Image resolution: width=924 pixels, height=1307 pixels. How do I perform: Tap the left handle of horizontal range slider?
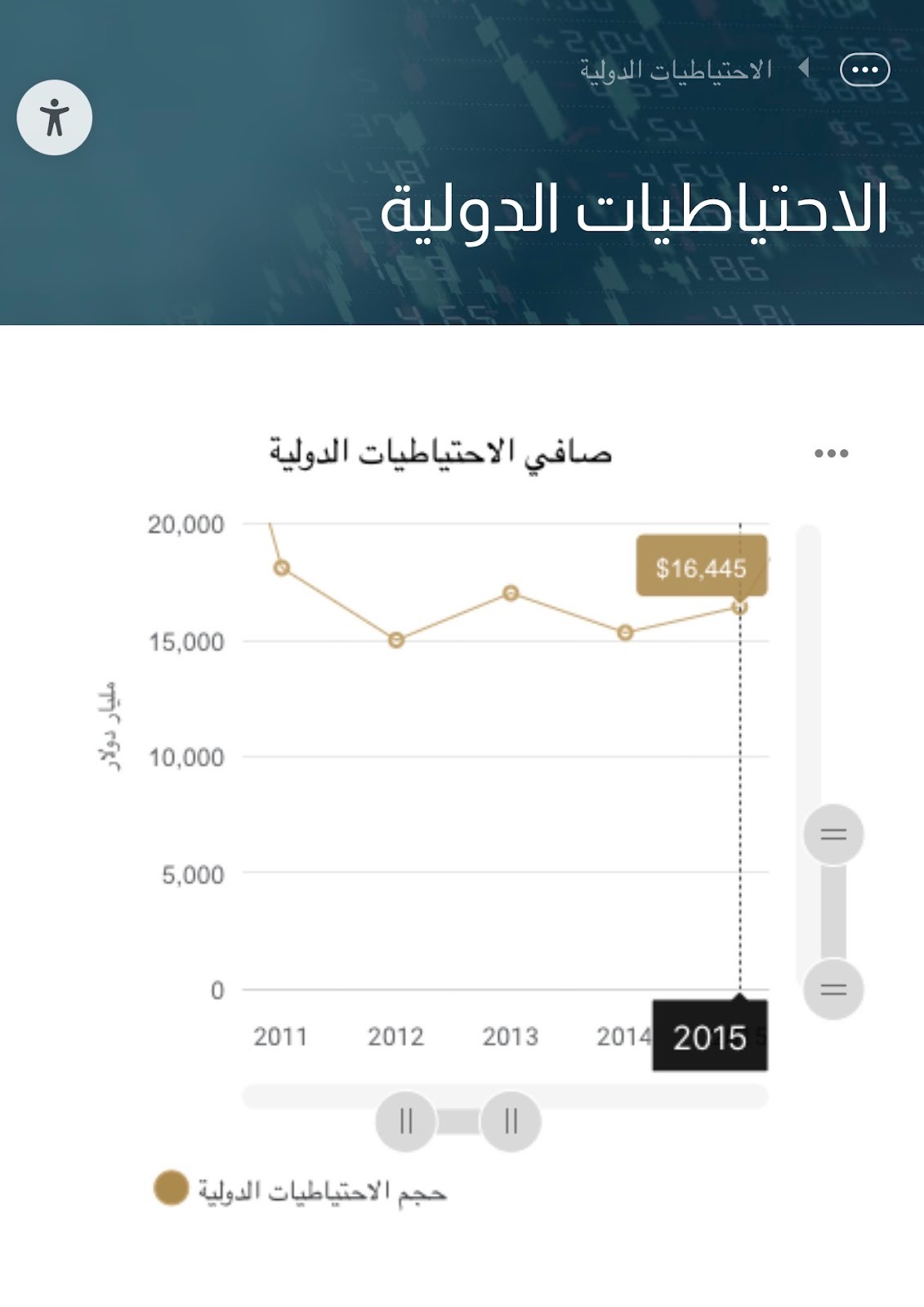405,1122
